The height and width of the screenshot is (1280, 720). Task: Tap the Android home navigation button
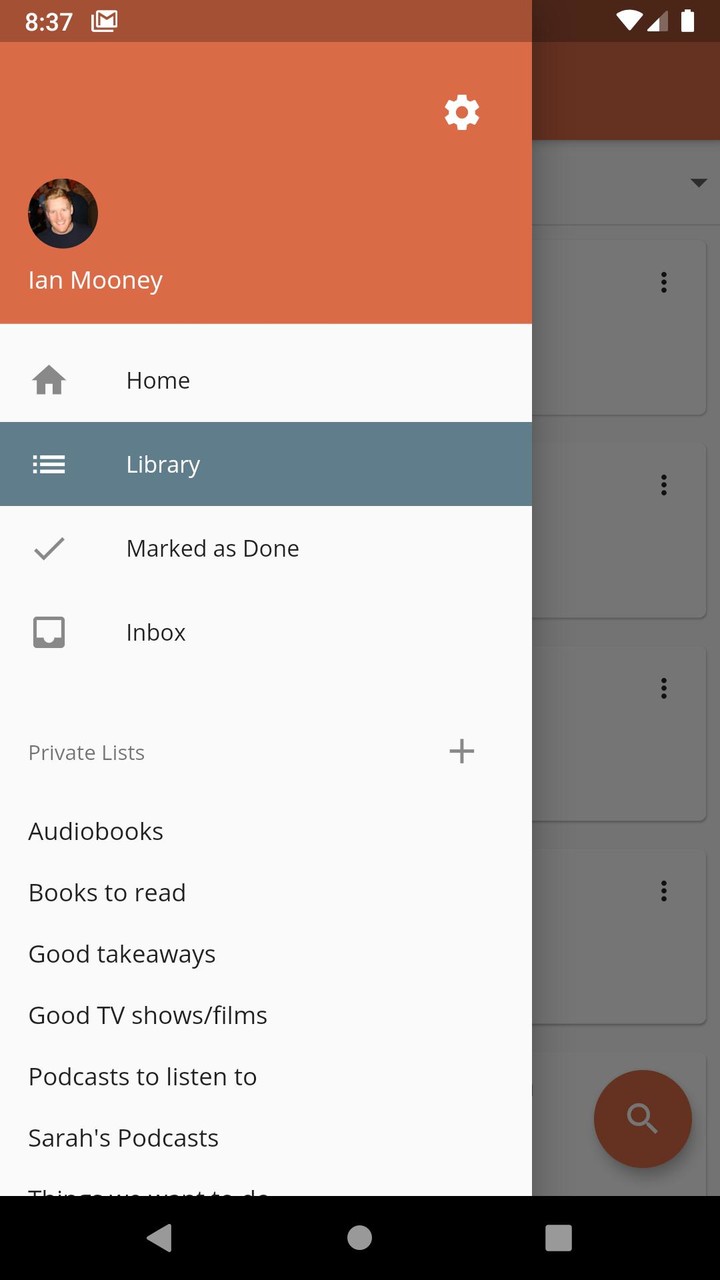click(359, 1237)
